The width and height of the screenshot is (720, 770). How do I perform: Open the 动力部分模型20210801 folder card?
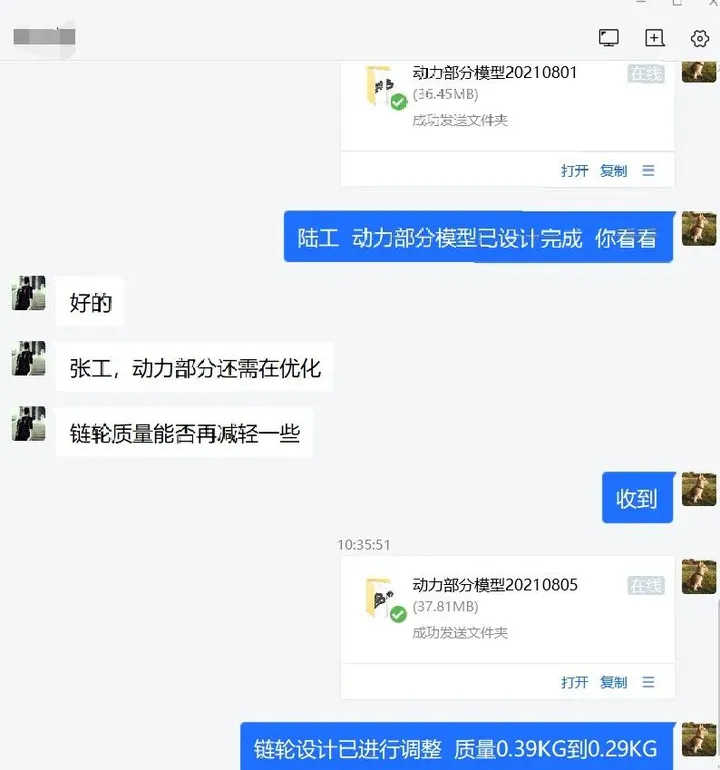pos(495,95)
